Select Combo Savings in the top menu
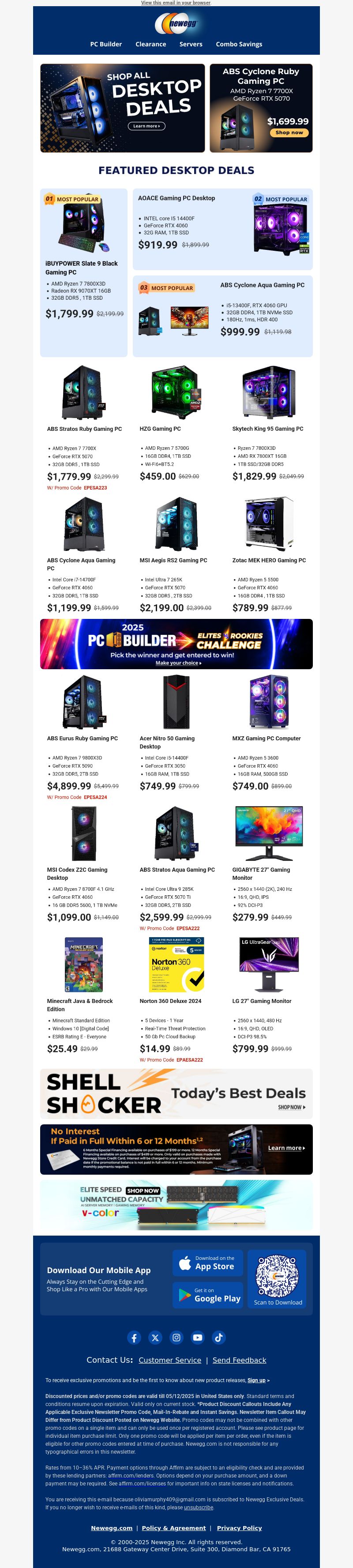The image size is (353, 1568). tap(239, 45)
